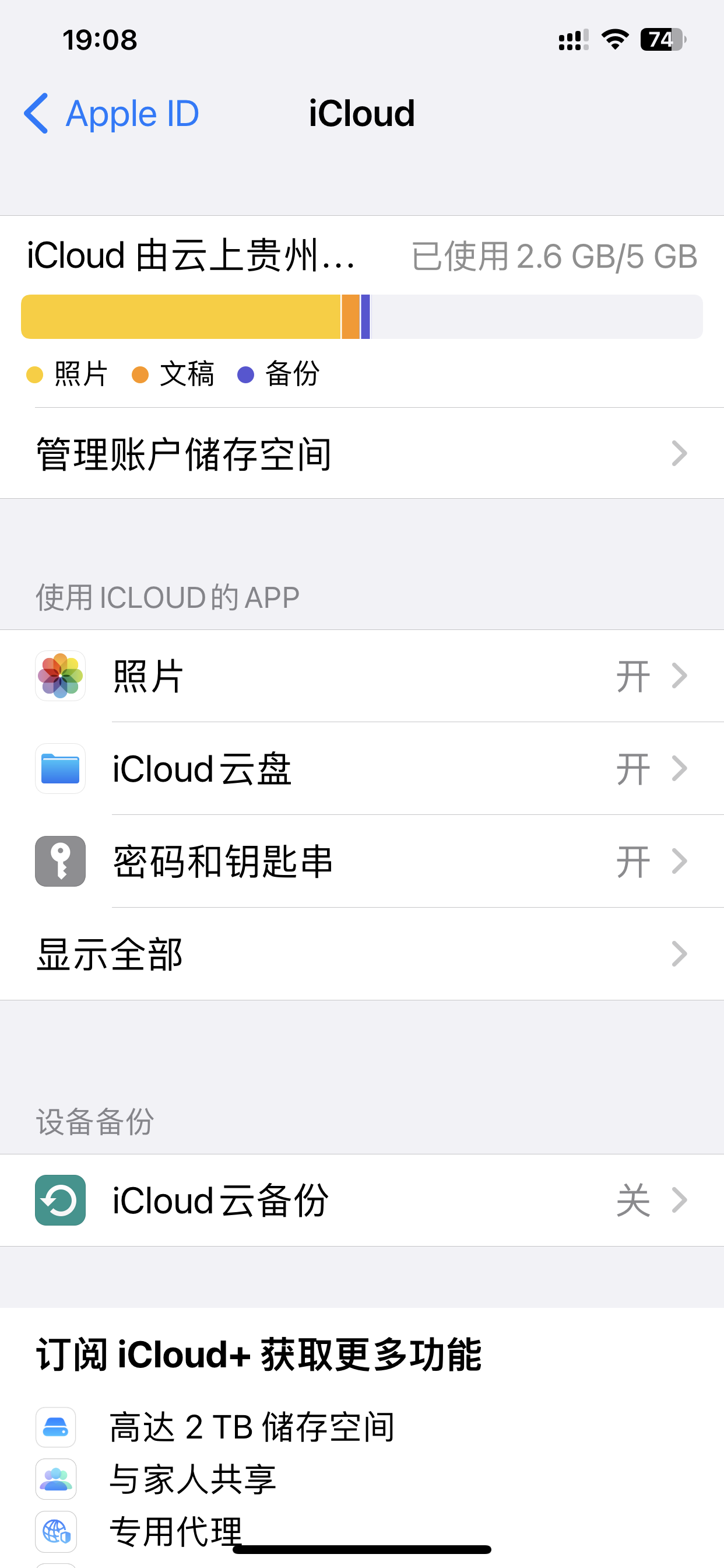Open iCloud云盘 settings
This screenshot has height=1568, width=724.
[361, 769]
